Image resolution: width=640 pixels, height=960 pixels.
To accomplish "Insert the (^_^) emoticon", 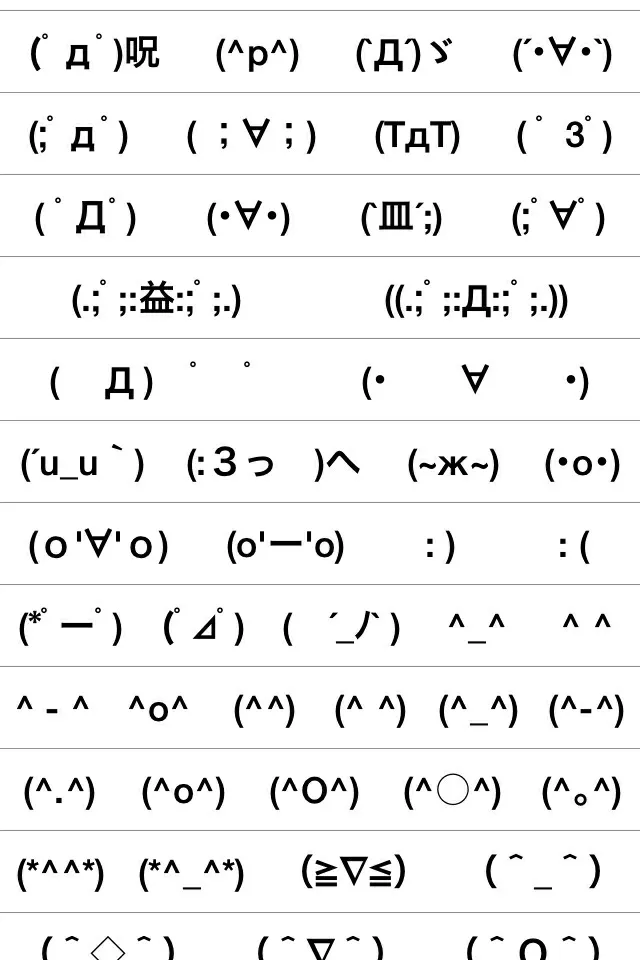I will tap(478, 710).
